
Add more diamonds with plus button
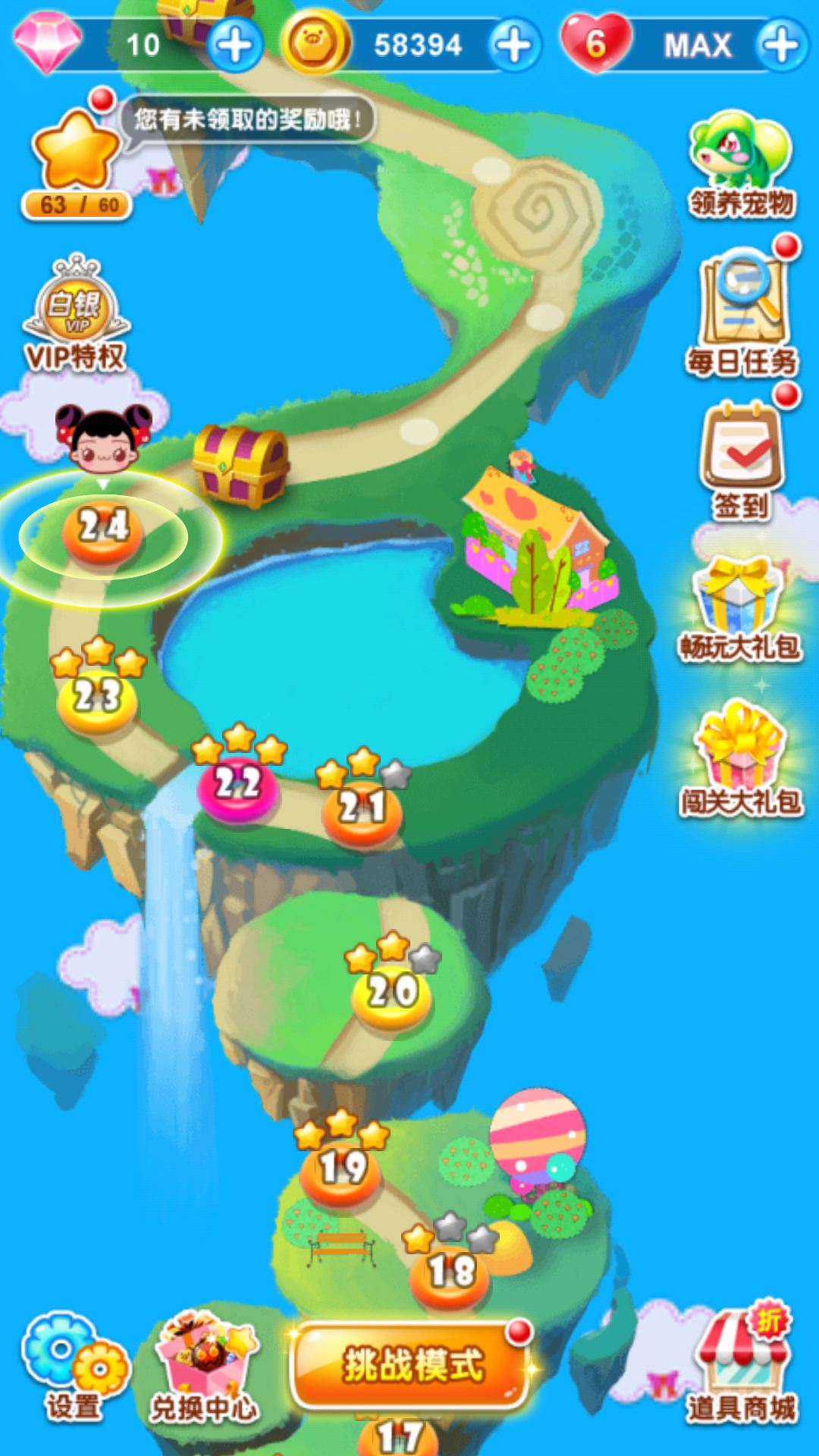[x=235, y=45]
